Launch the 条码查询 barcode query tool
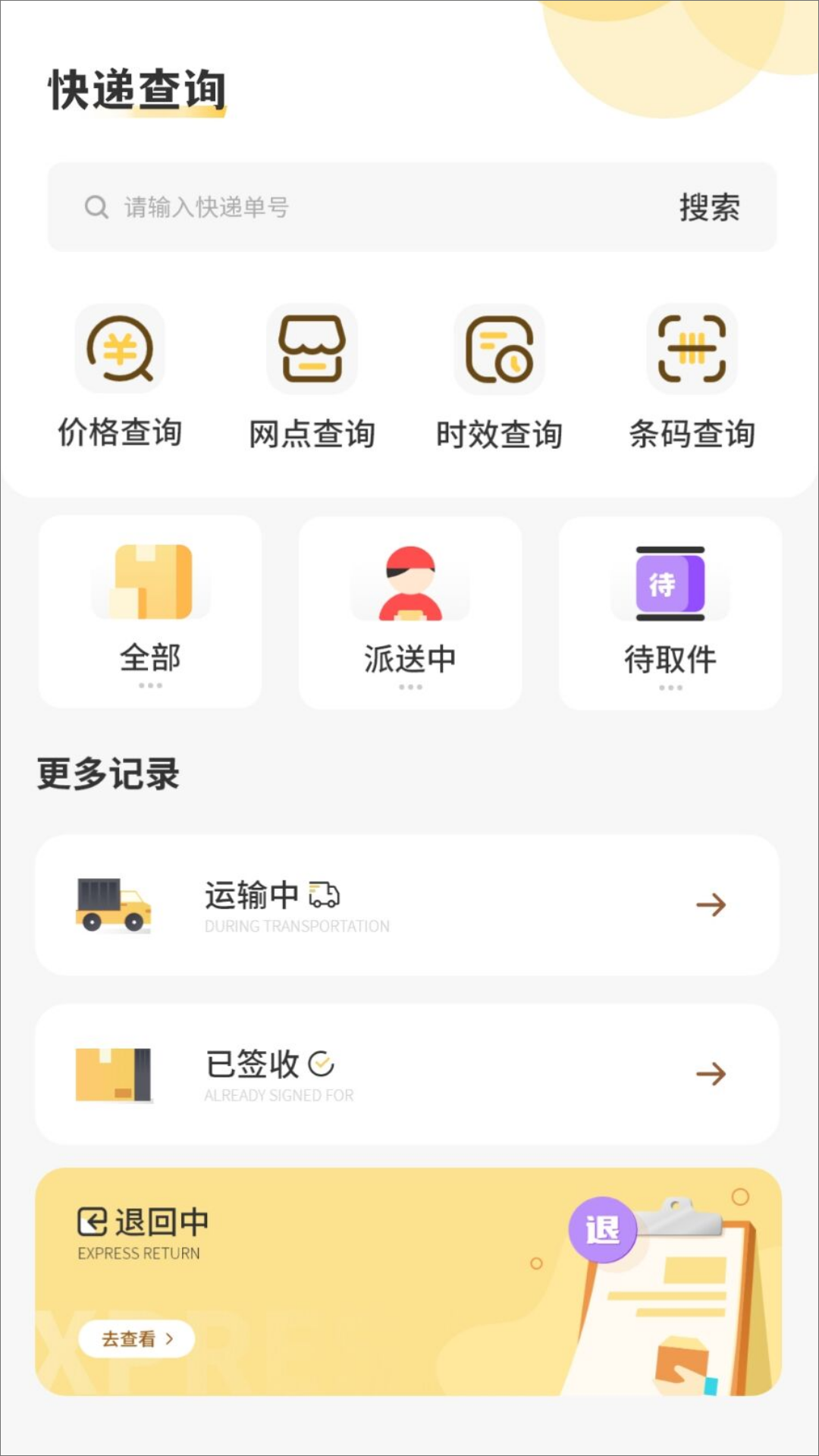Screen dimensions: 819x1456 coord(691,349)
